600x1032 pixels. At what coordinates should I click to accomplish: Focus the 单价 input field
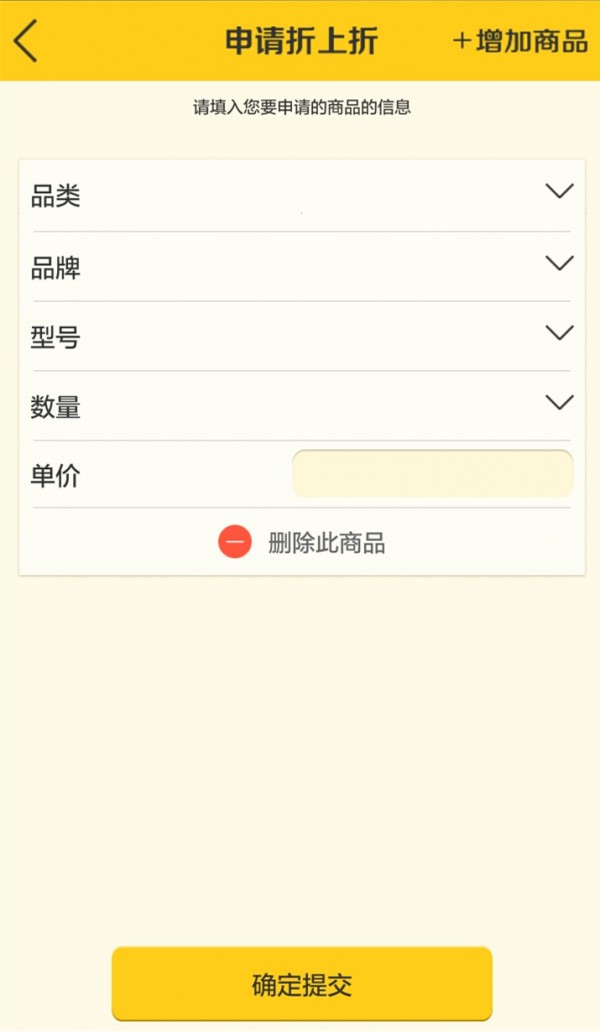click(433, 474)
